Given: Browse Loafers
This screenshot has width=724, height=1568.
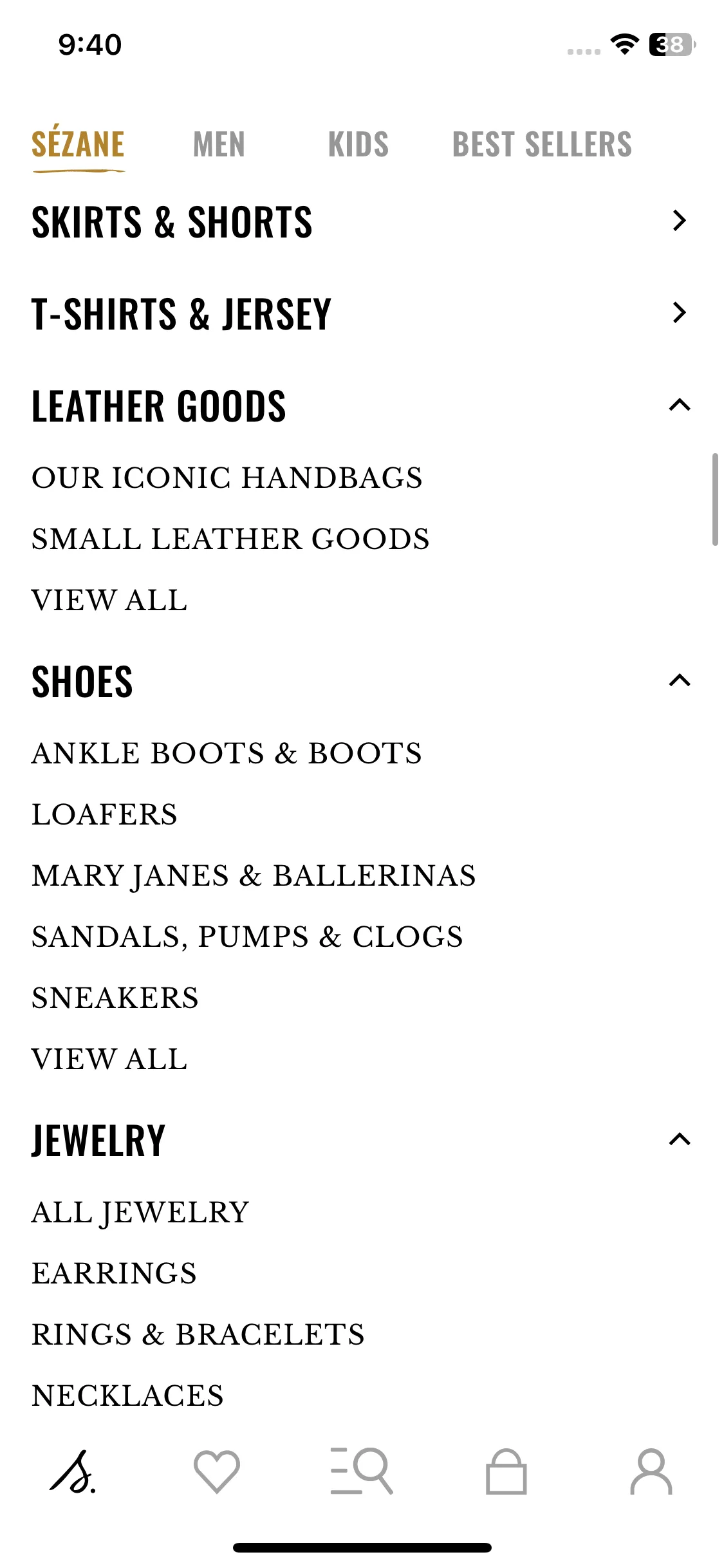Looking at the screenshot, I should coord(104,814).
